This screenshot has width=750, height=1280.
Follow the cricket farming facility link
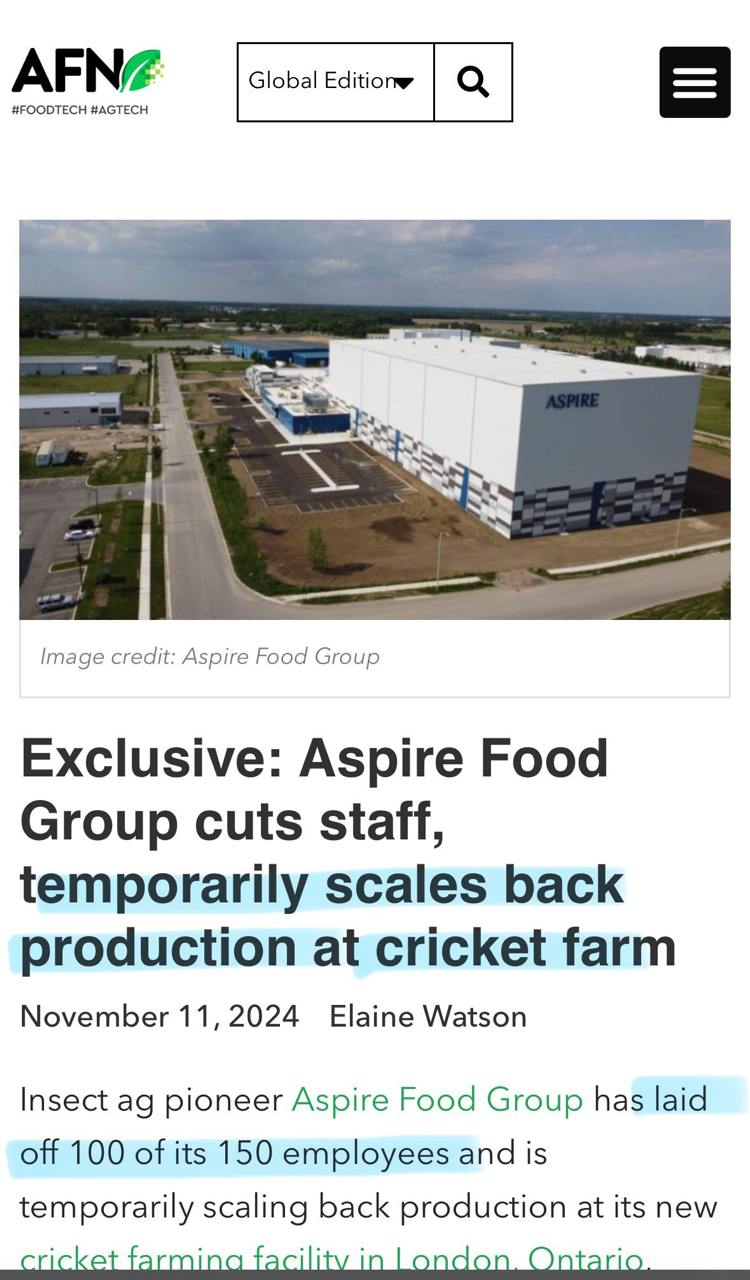click(331, 1256)
